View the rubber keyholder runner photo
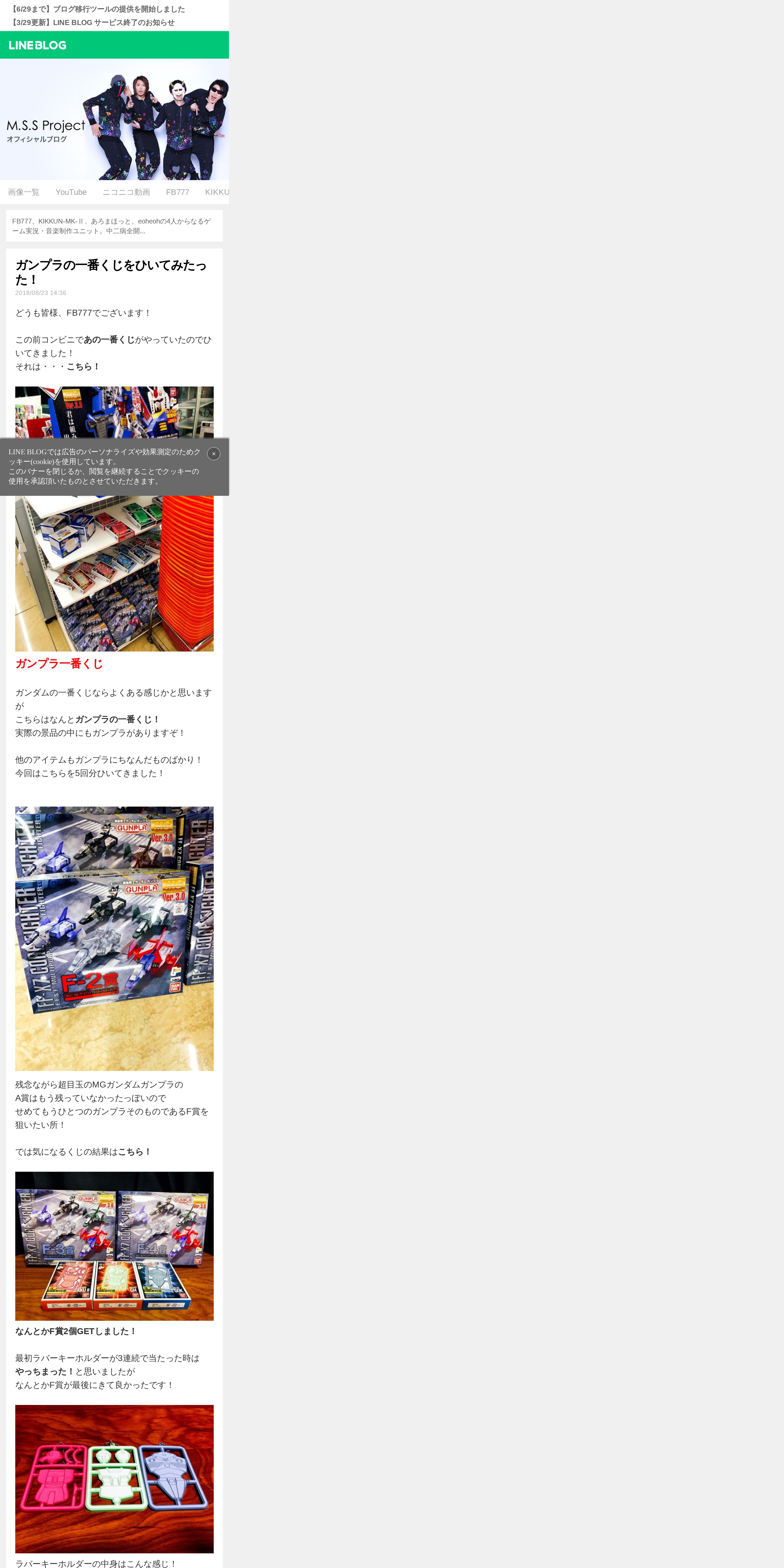Viewport: 784px width, 1568px height. [114, 1478]
